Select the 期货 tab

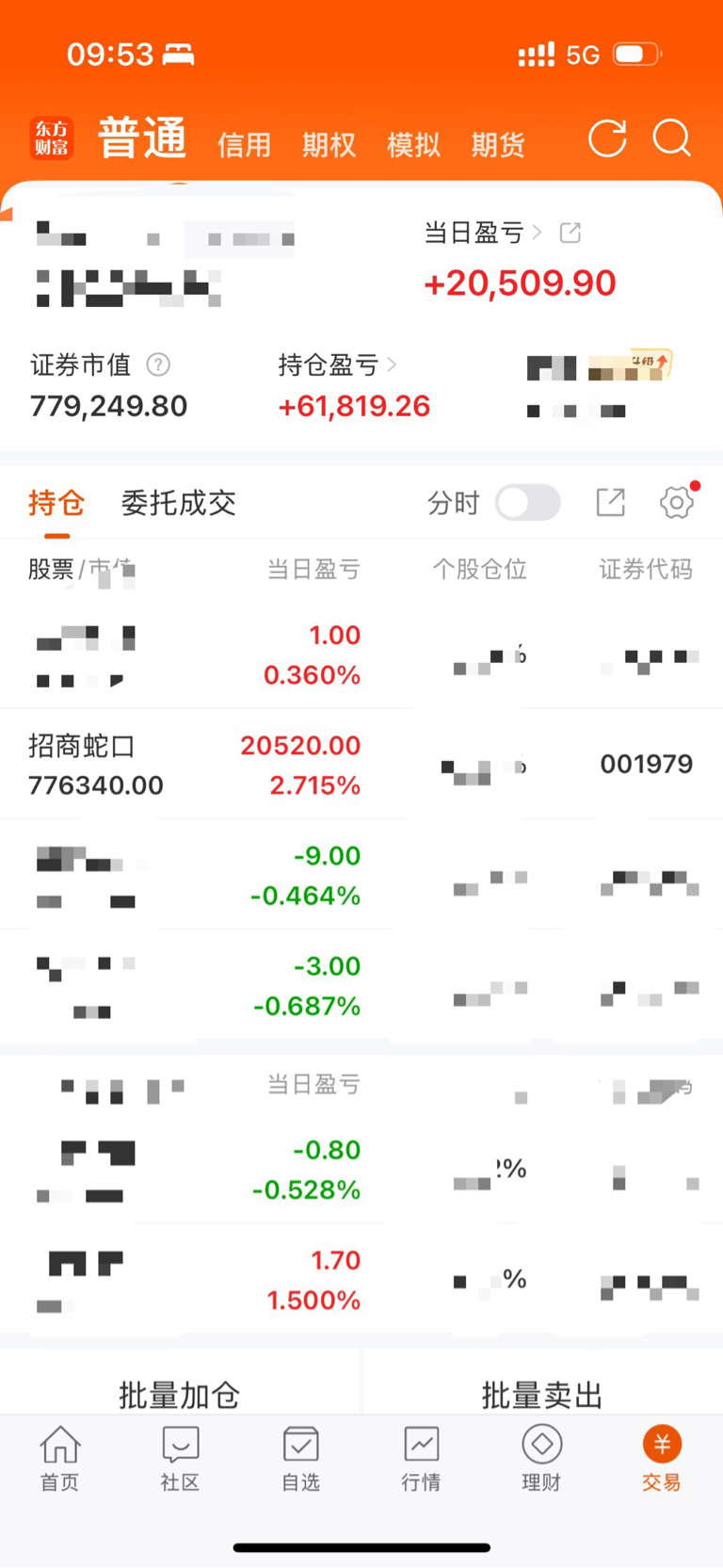498,145
